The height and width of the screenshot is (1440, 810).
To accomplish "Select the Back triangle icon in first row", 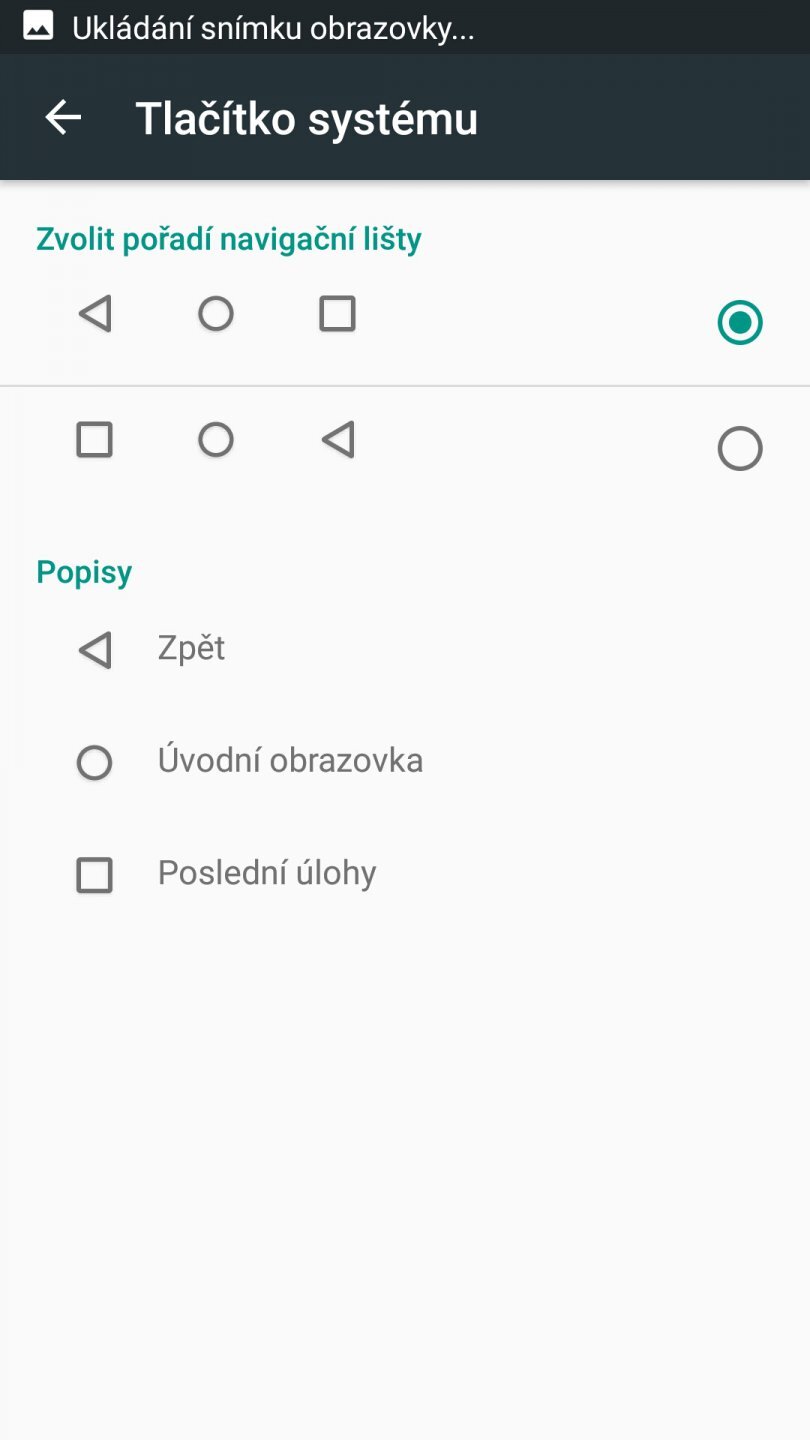I will point(94,313).
